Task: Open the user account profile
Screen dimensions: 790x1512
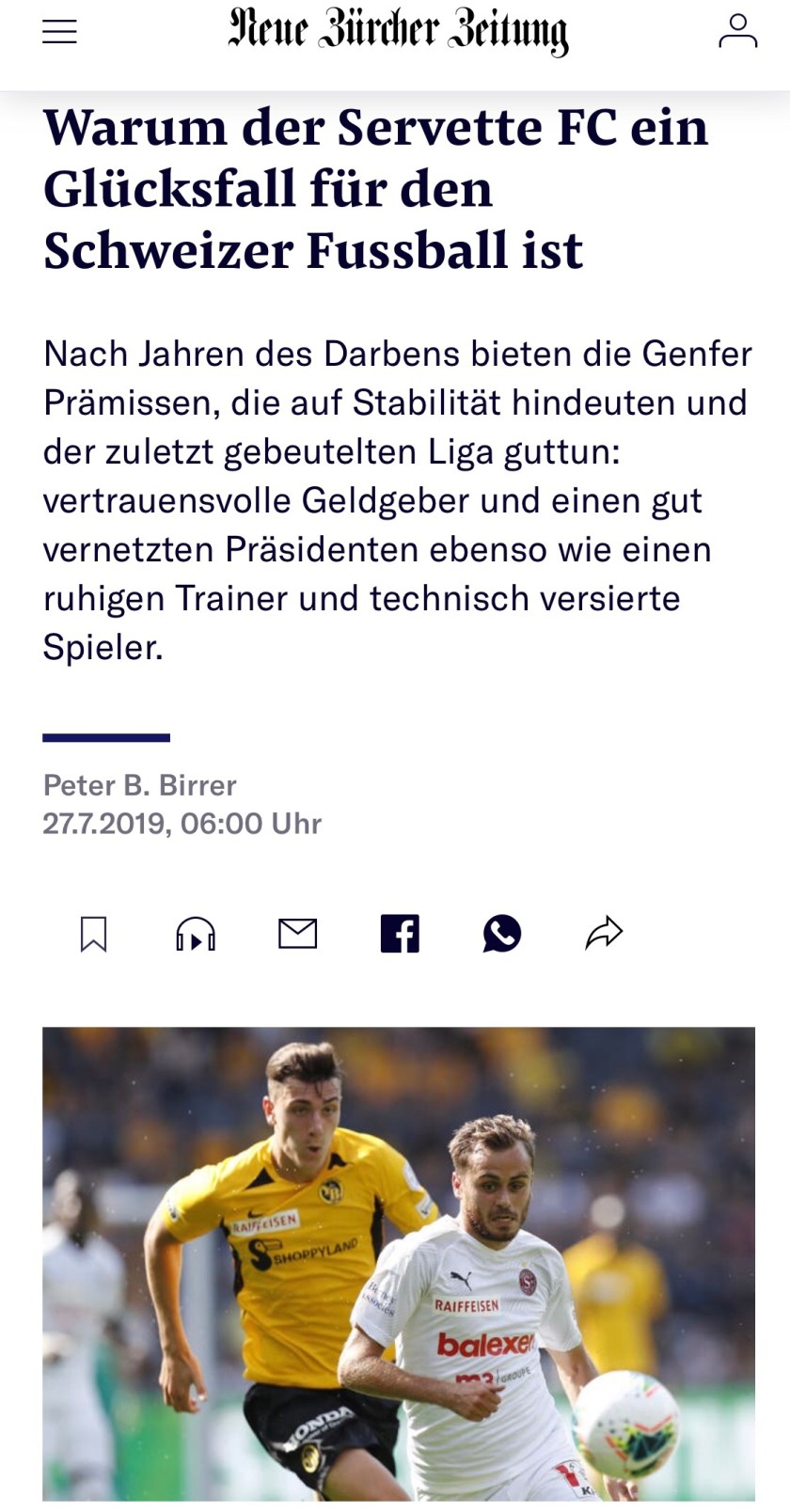Action: click(737, 31)
